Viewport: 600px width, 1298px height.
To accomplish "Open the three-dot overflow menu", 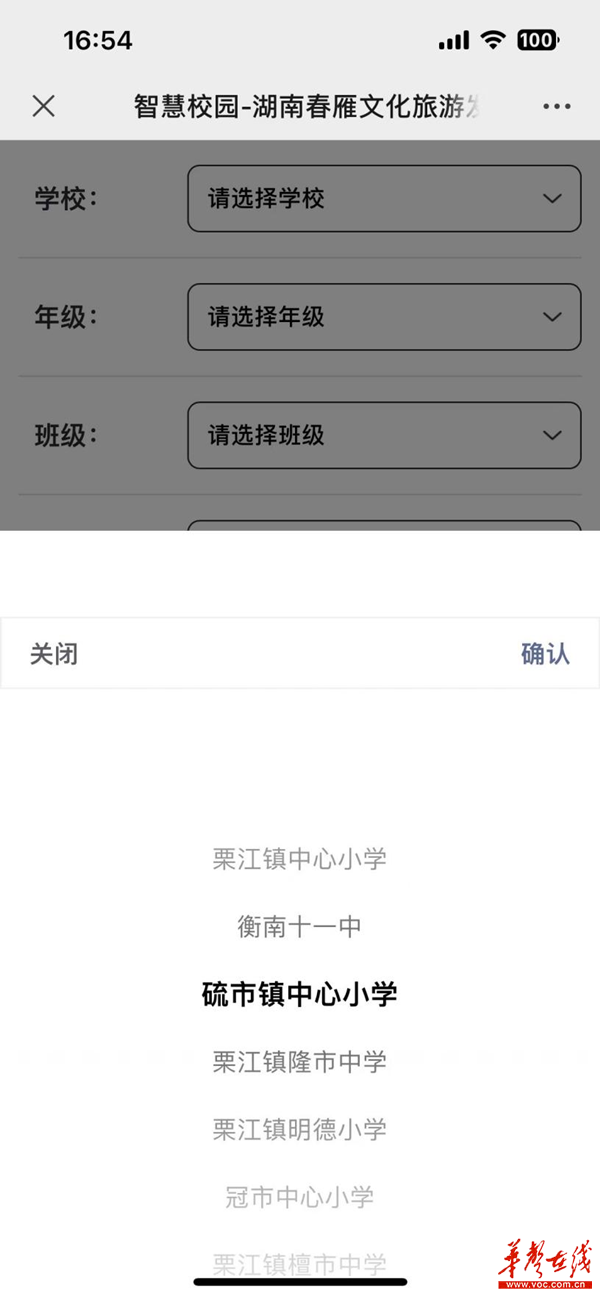I will 556,107.
